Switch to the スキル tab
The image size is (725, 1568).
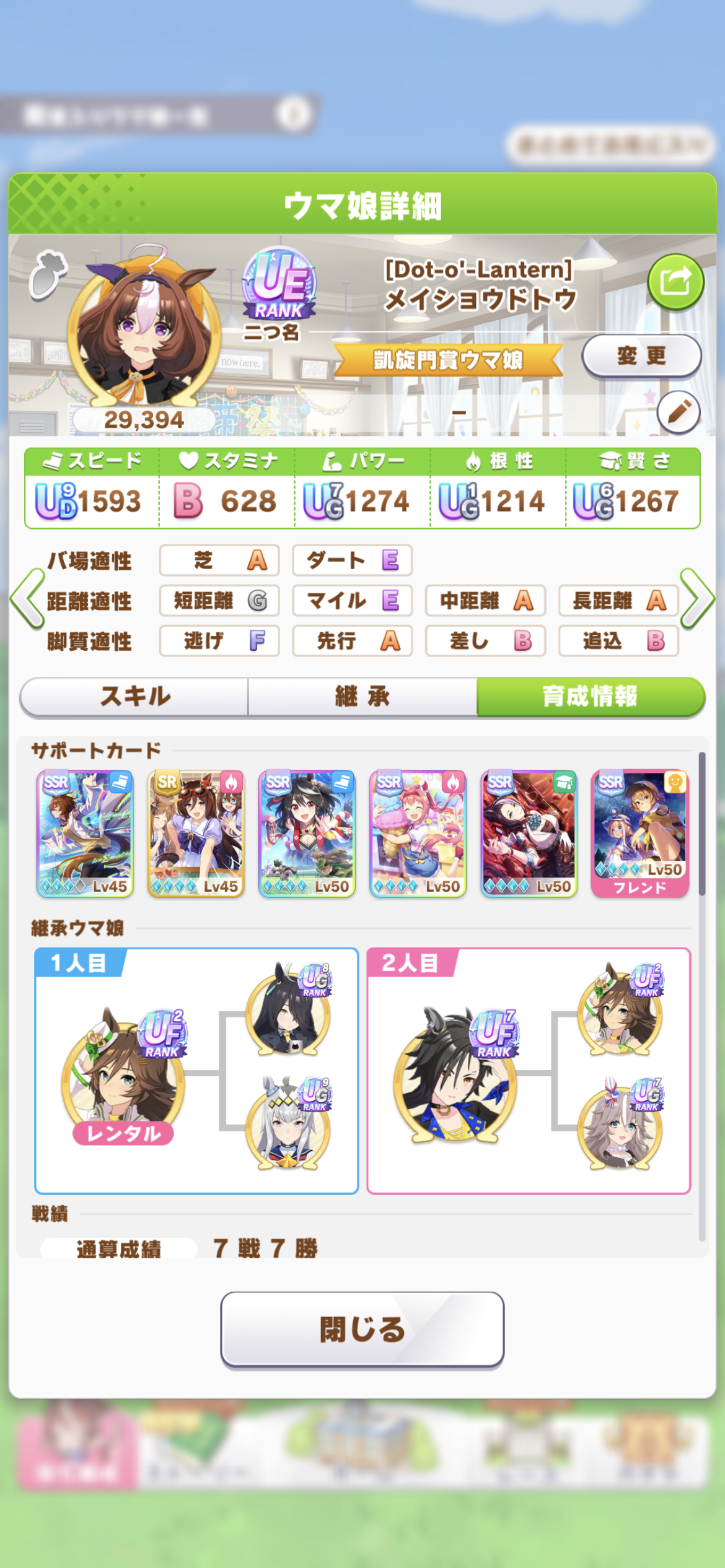pos(134,696)
